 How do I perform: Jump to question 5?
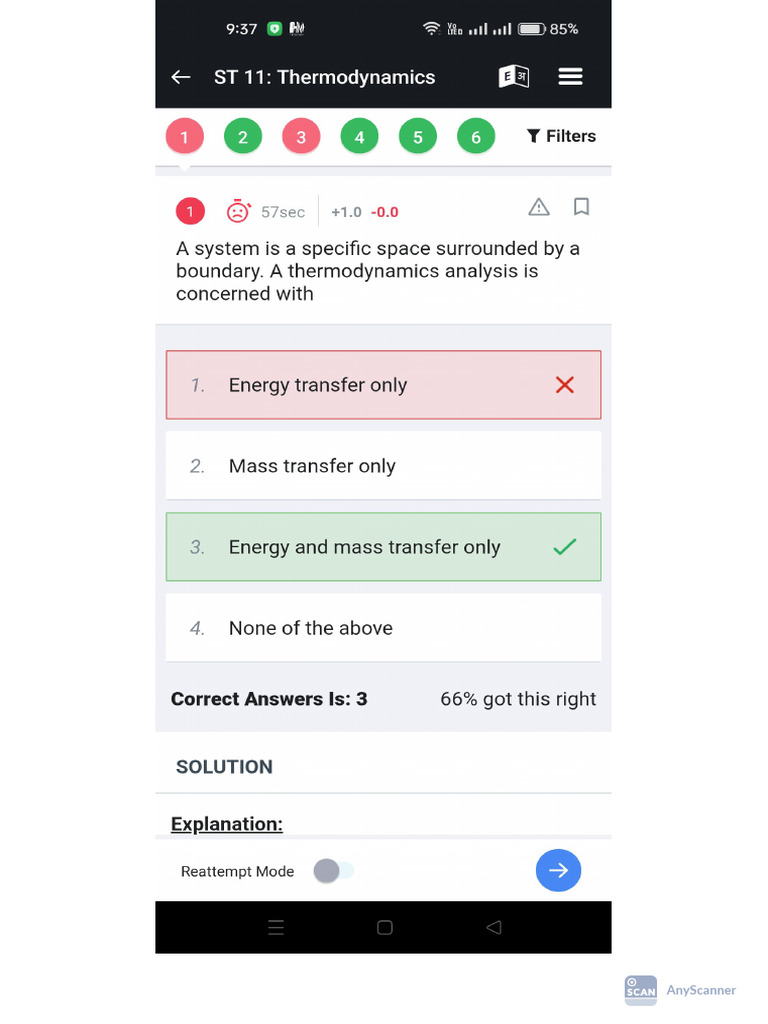coord(418,136)
